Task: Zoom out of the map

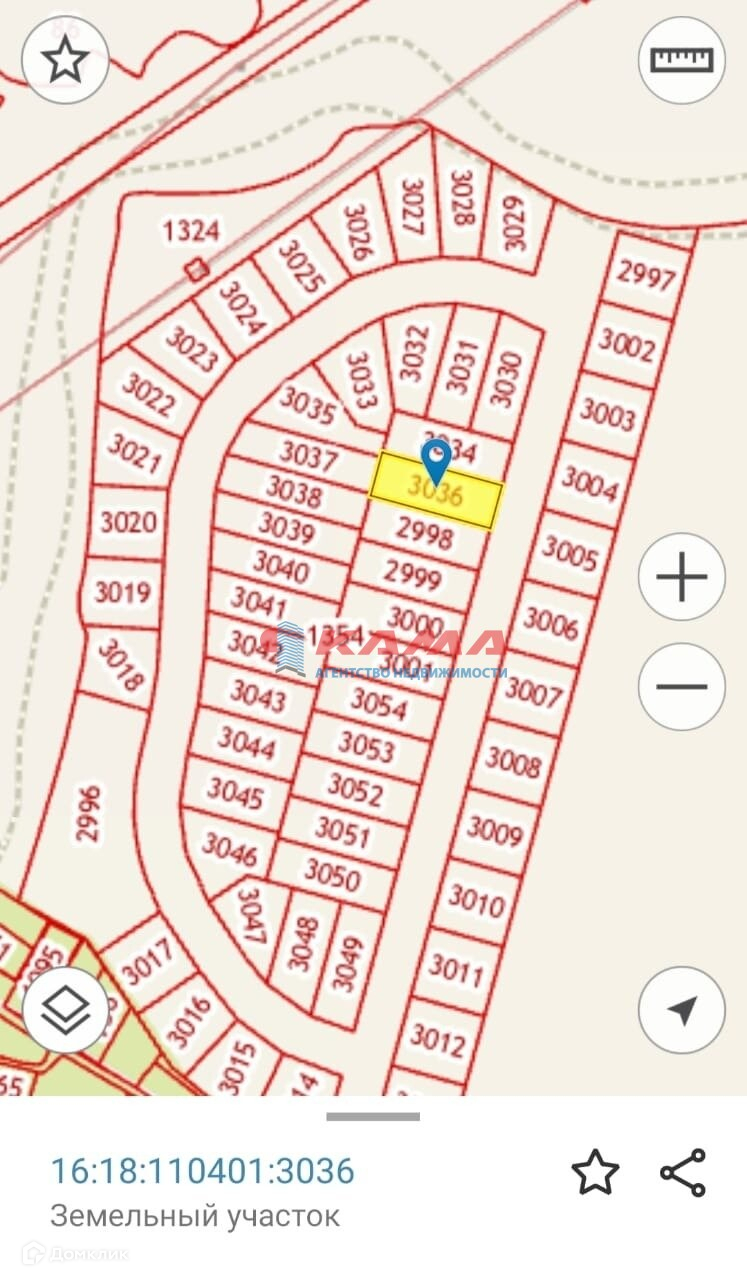Action: click(x=682, y=687)
